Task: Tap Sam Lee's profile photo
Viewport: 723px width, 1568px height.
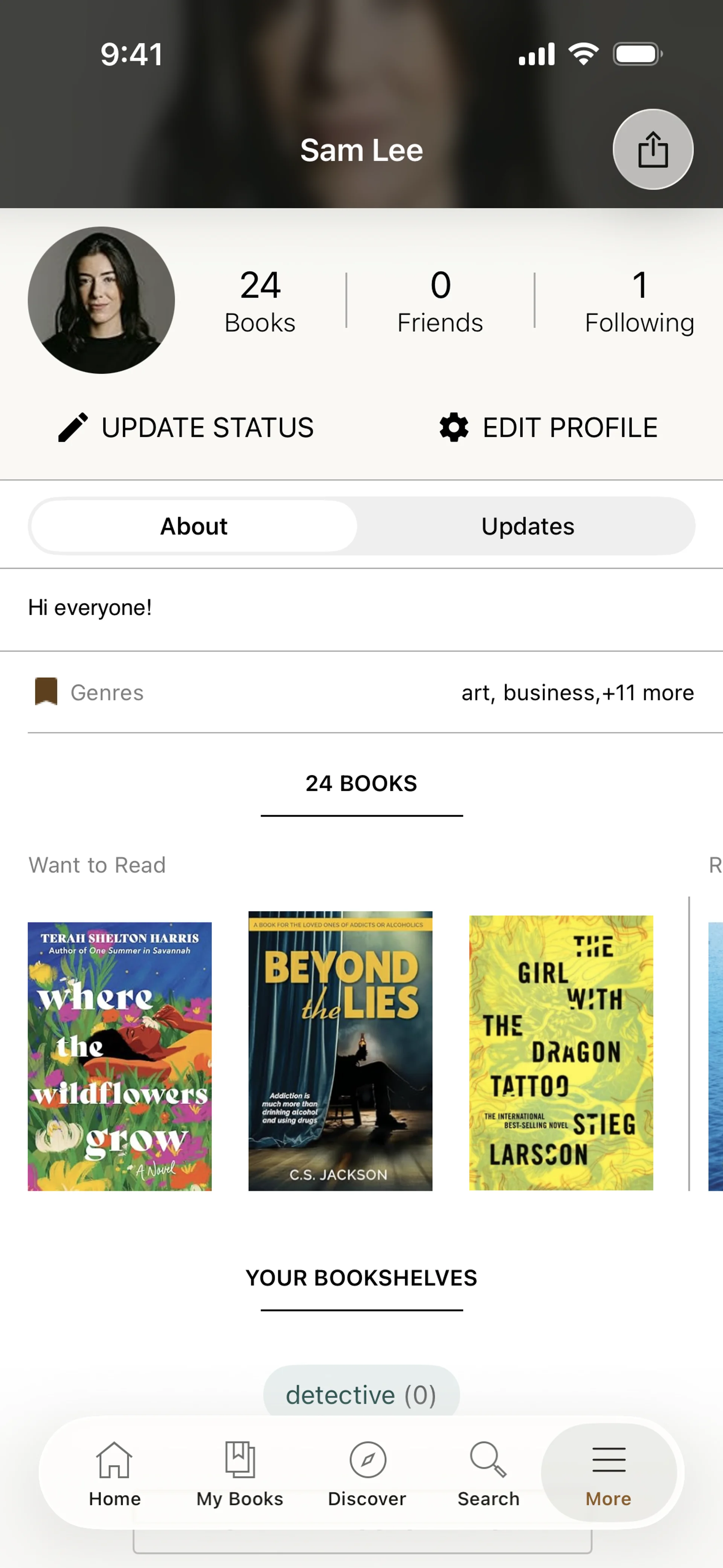Action: (102, 300)
